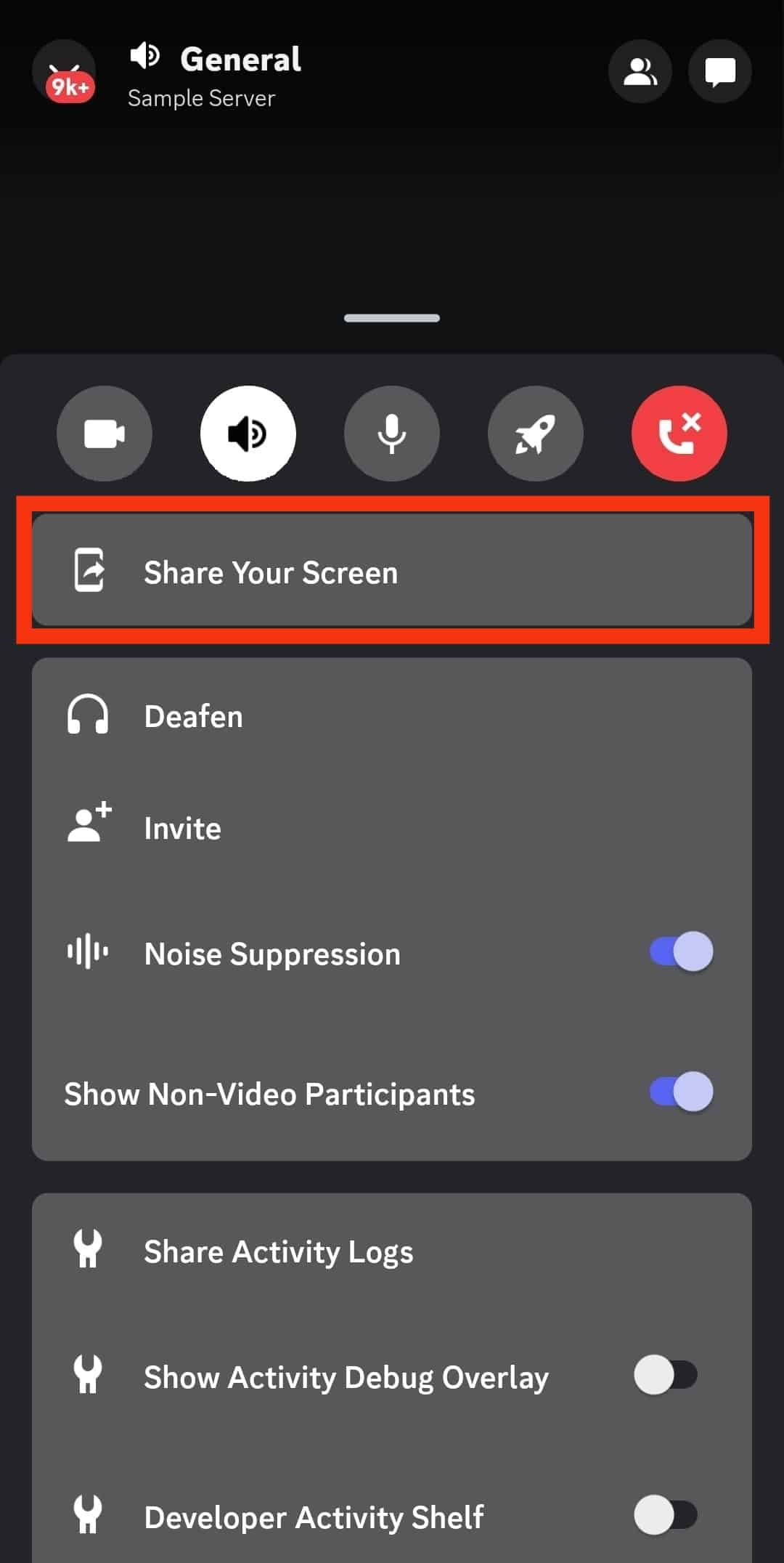The height and width of the screenshot is (1563, 784).
Task: Select Deafen
Action: point(392,717)
